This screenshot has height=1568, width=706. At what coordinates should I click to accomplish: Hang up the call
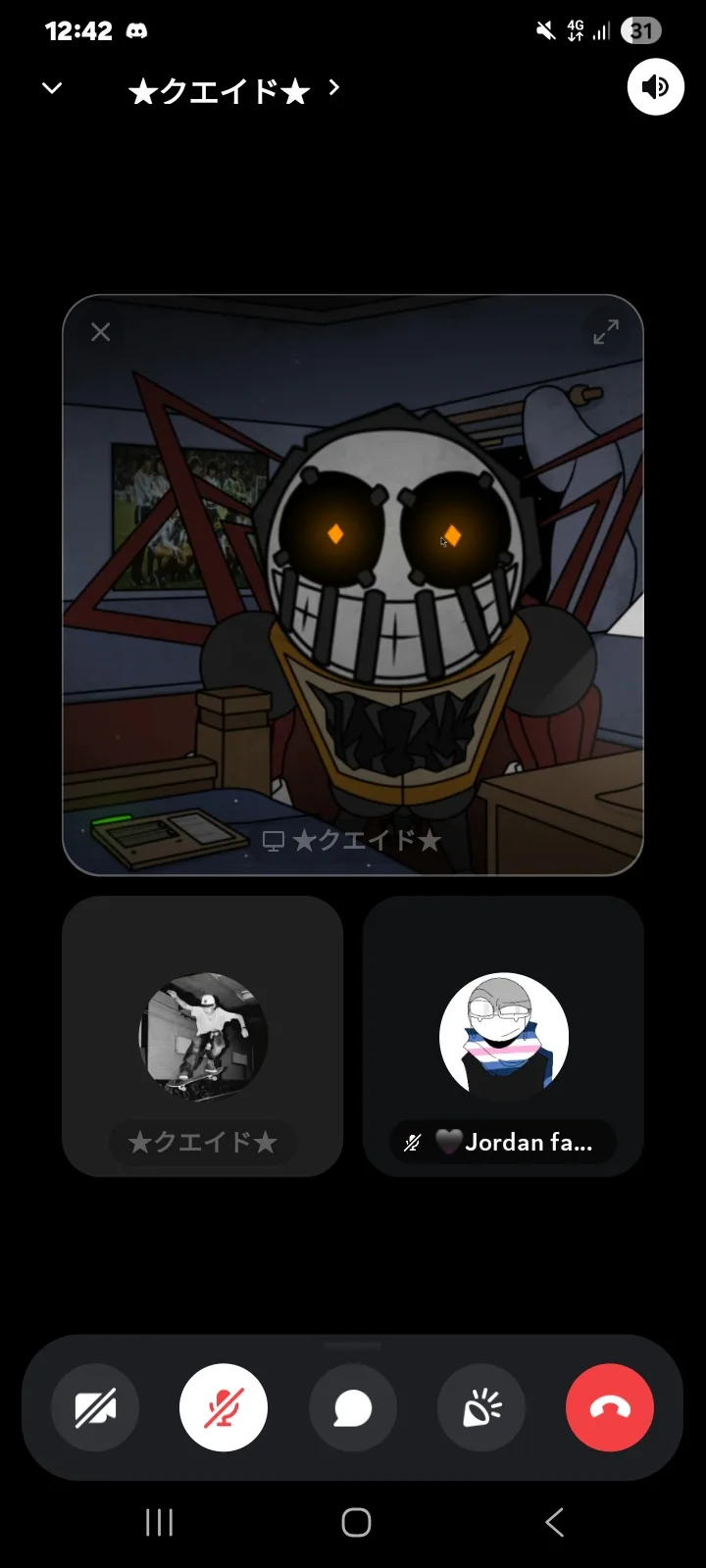[610, 1408]
